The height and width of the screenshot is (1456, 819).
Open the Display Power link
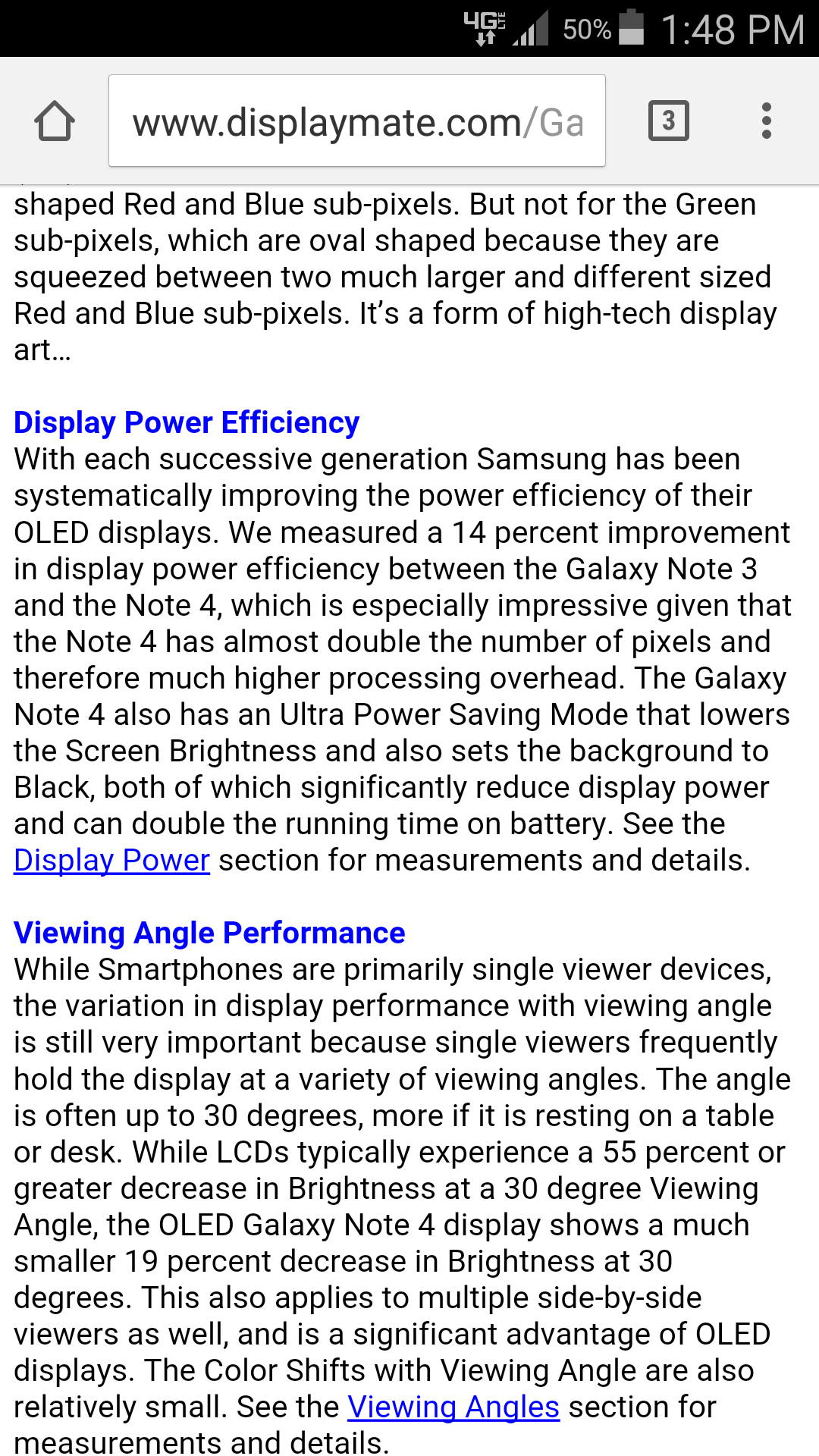pyautogui.click(x=111, y=860)
